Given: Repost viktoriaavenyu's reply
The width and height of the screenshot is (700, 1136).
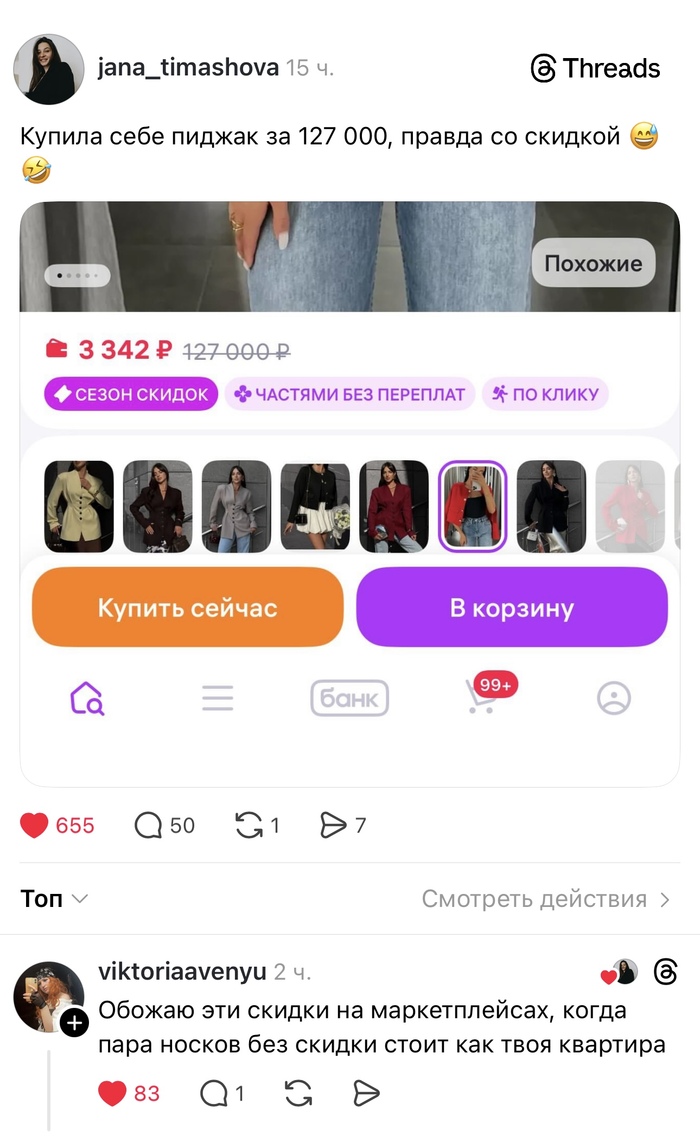Looking at the screenshot, I should pos(298,1093).
